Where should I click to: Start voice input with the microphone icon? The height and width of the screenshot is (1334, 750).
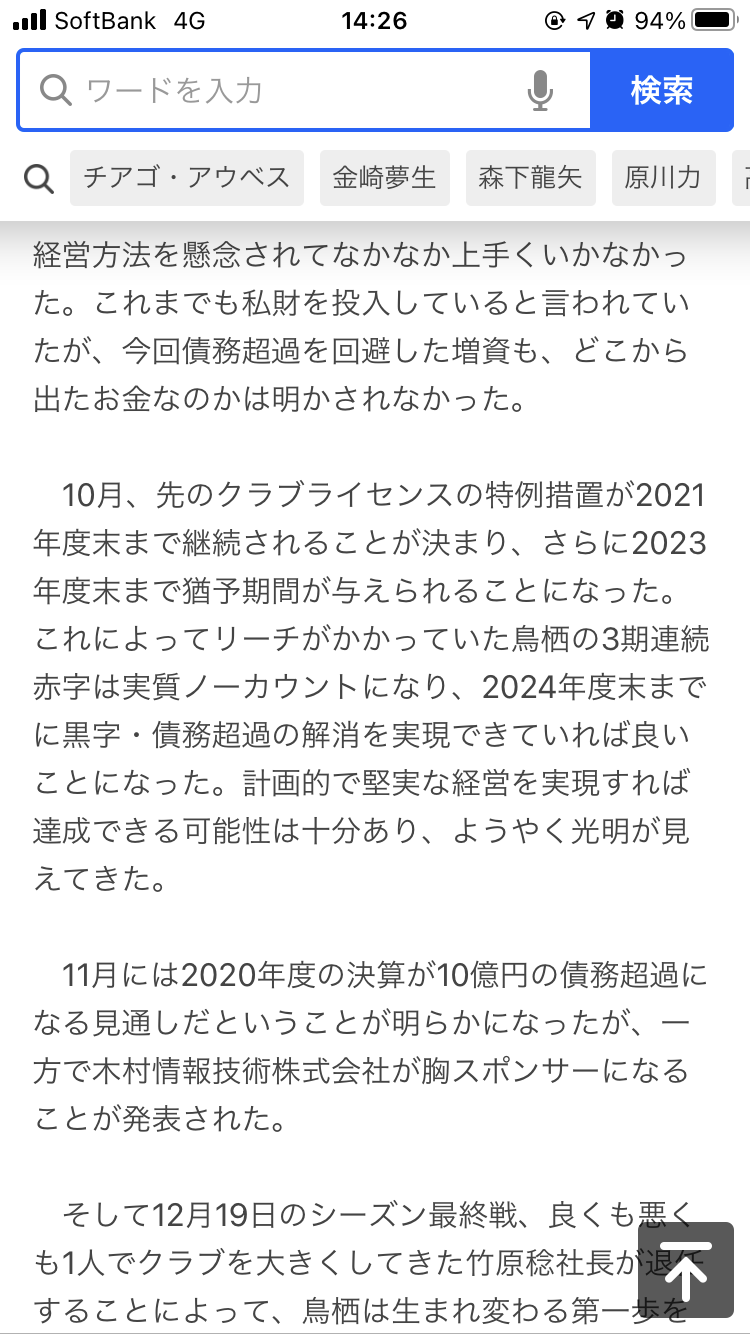click(540, 91)
